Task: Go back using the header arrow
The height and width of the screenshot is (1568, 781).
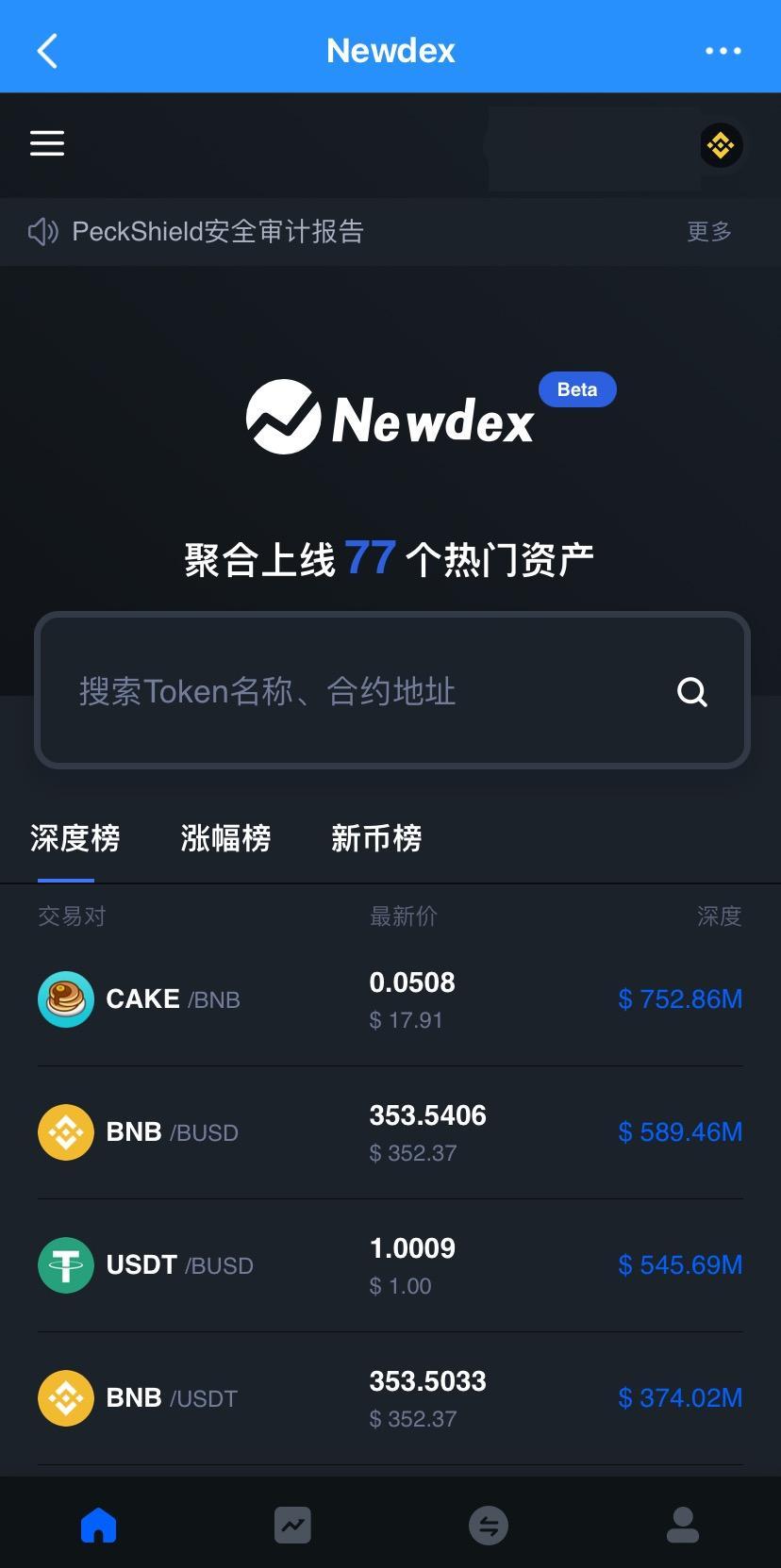Action: [x=47, y=51]
